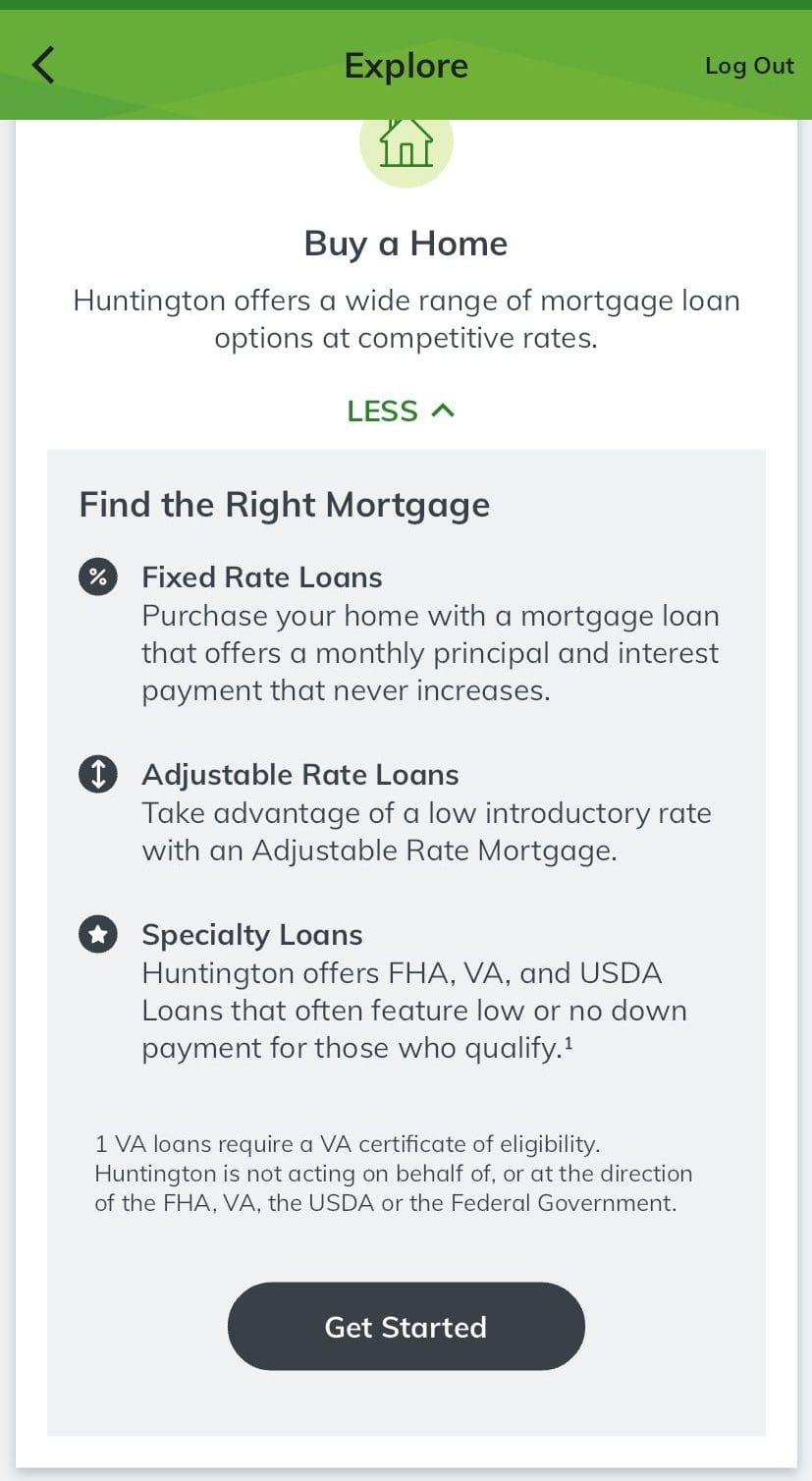Collapse the Buy a Home description section

tap(401, 411)
